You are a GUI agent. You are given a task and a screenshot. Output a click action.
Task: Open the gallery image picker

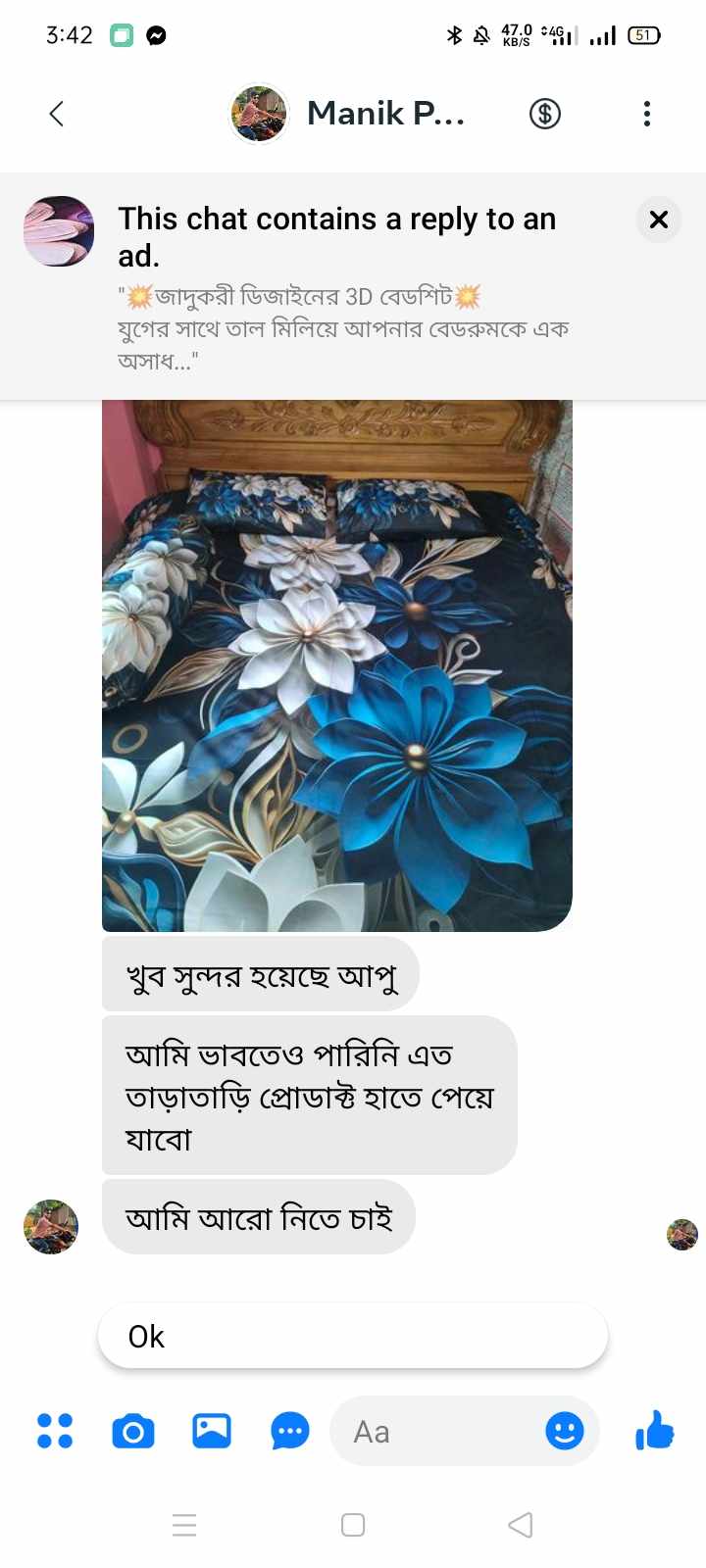212,1431
